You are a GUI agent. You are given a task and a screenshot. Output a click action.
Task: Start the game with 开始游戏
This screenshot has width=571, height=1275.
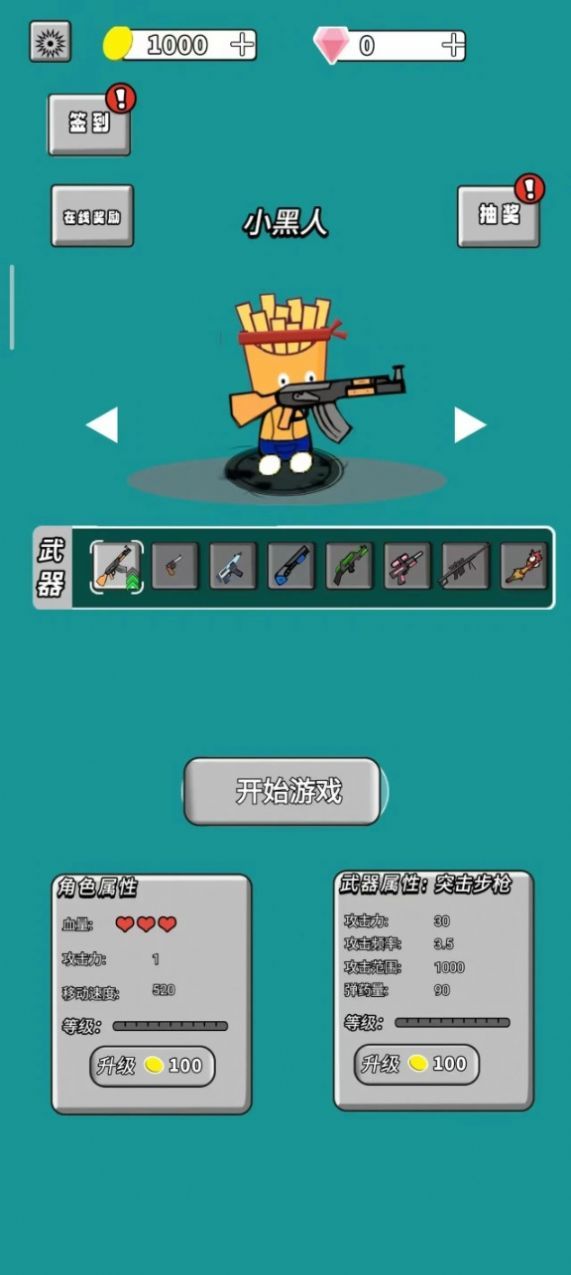click(x=282, y=791)
